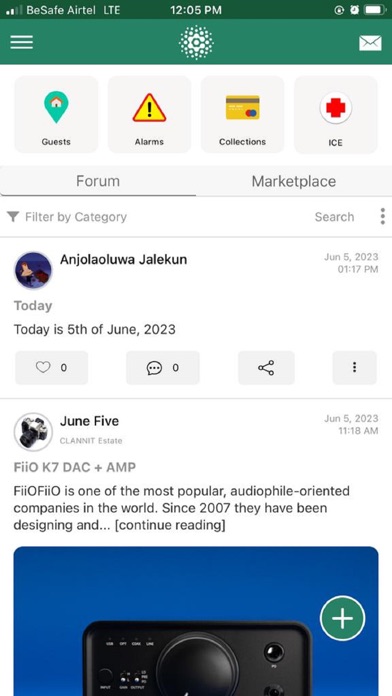
Task: Share Anjolaoluwa Jalekun's post
Action: point(266,368)
